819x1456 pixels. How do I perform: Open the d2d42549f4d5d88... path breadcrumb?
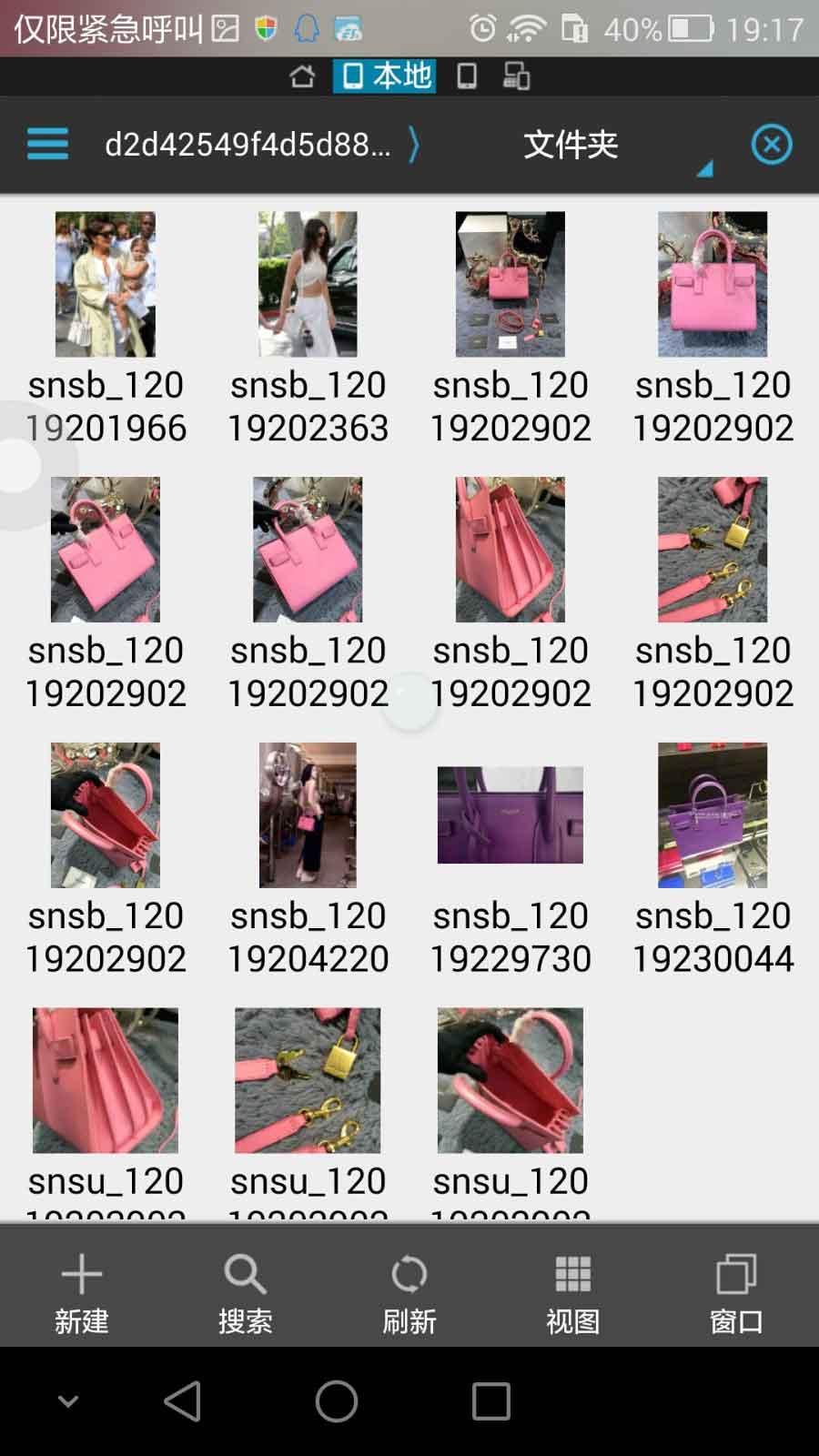[x=248, y=144]
